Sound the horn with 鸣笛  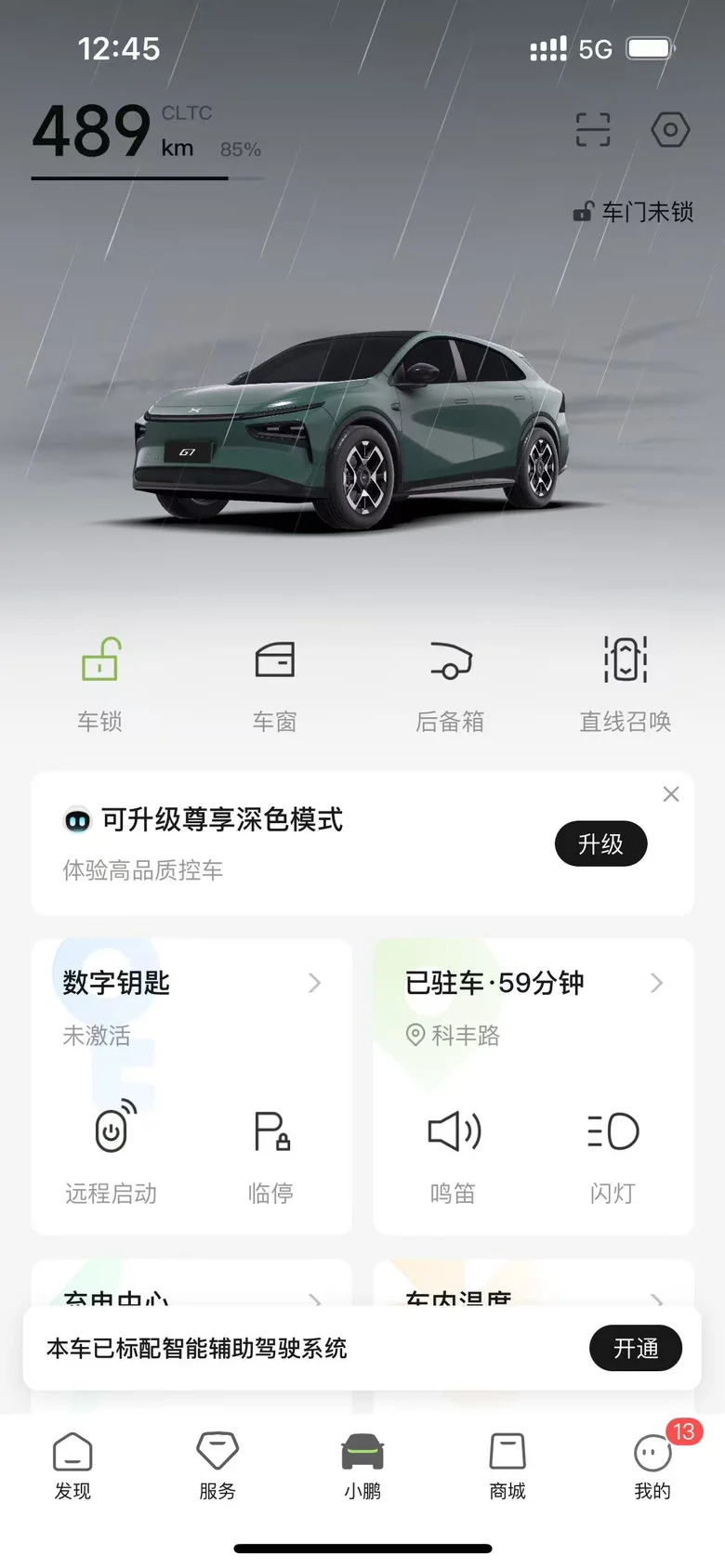pos(453,1152)
